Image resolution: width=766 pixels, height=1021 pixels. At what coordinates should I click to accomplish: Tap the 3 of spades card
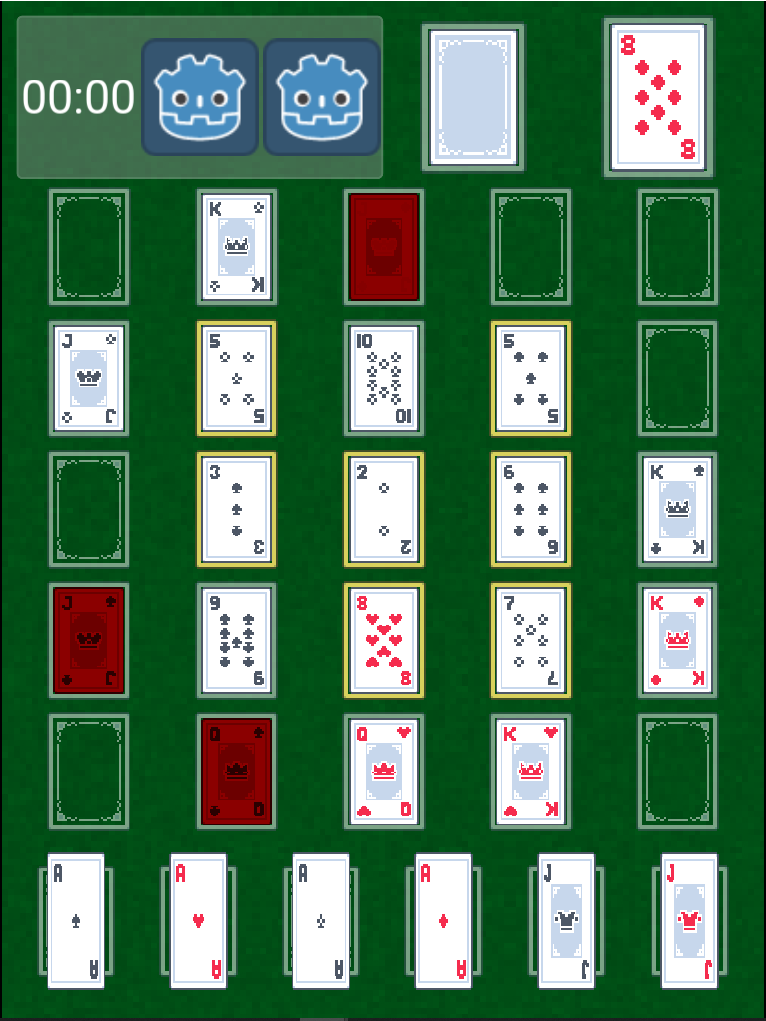point(237,509)
